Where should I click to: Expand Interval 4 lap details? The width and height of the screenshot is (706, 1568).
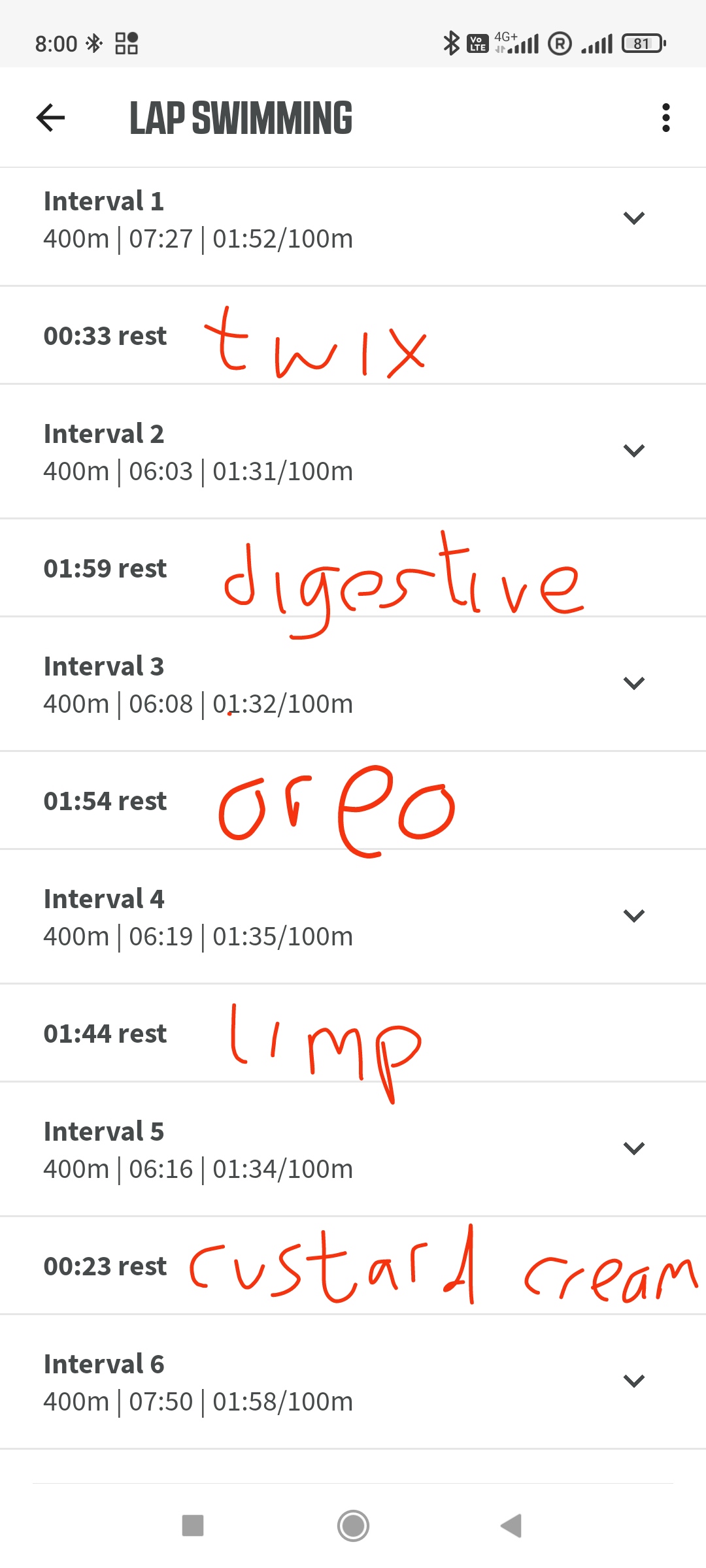[x=633, y=916]
